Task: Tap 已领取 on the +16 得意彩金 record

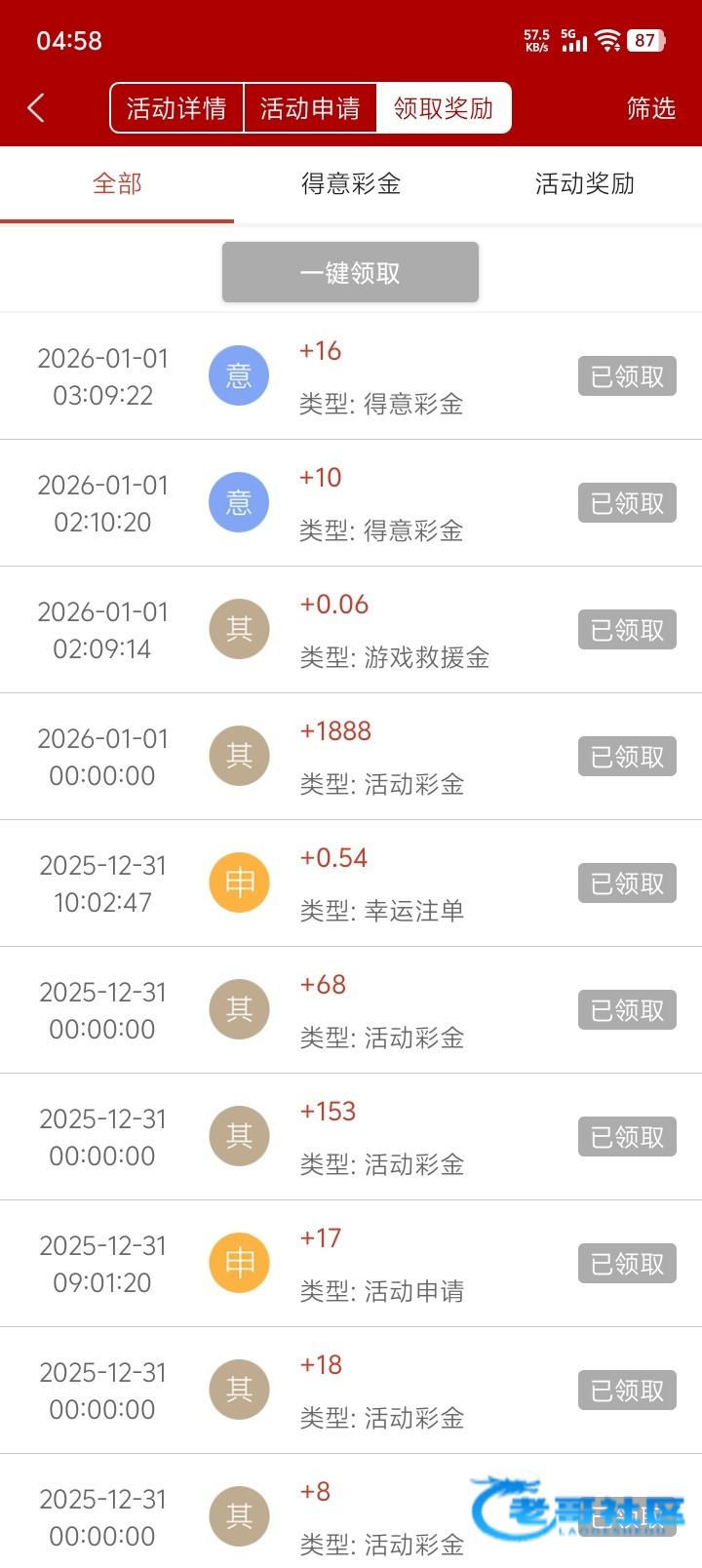Action: [627, 376]
